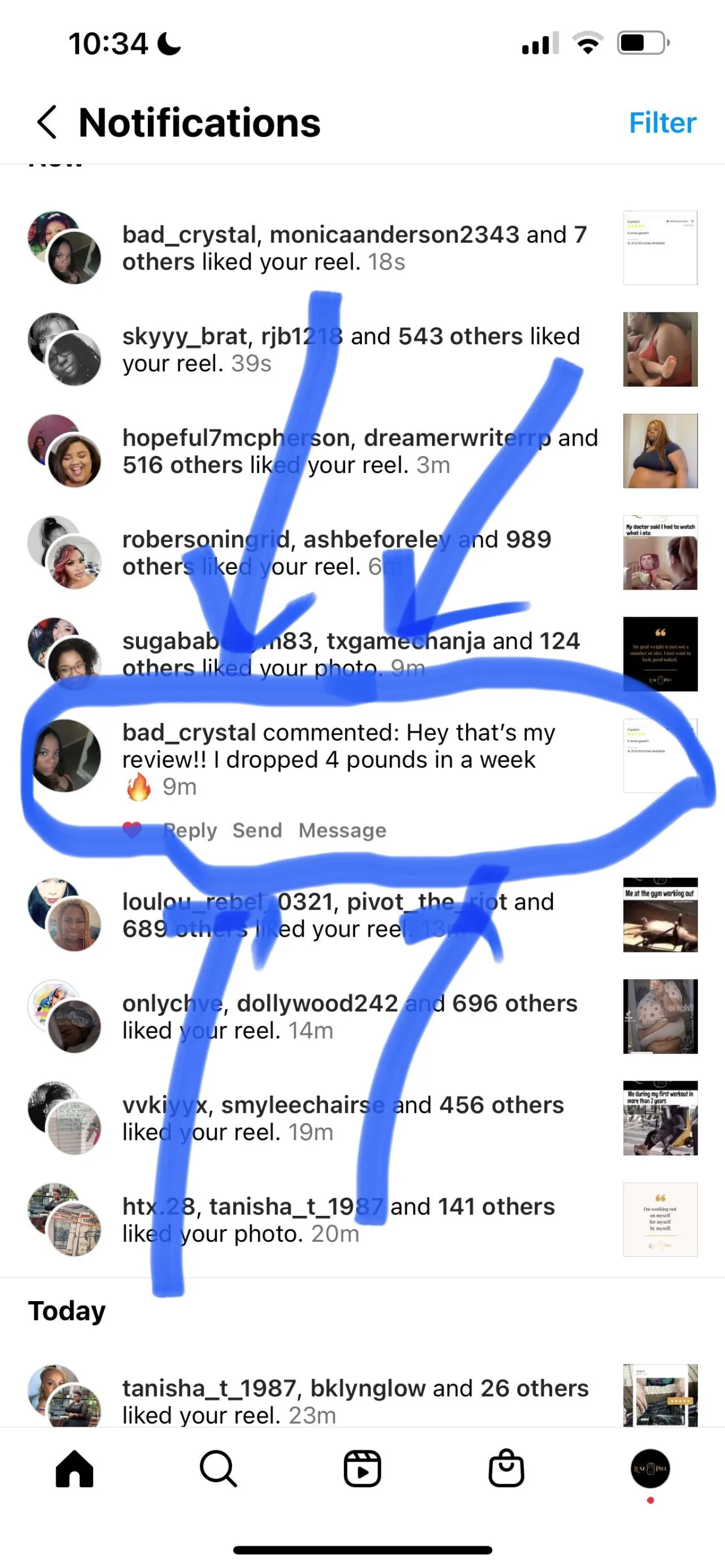Open the notifications Filter
The height and width of the screenshot is (1568, 725).
[662, 123]
